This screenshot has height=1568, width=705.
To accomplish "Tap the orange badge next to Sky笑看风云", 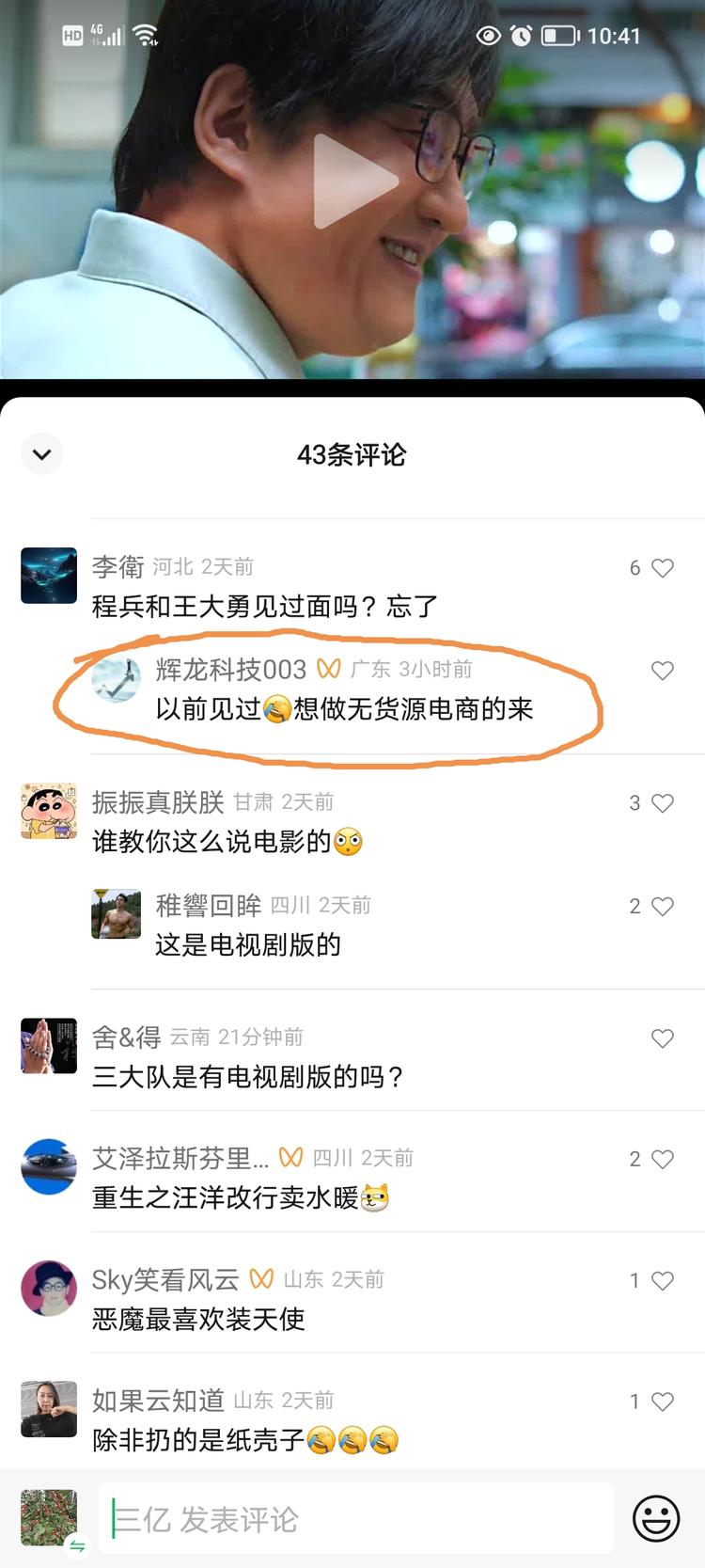I will (261, 1279).
